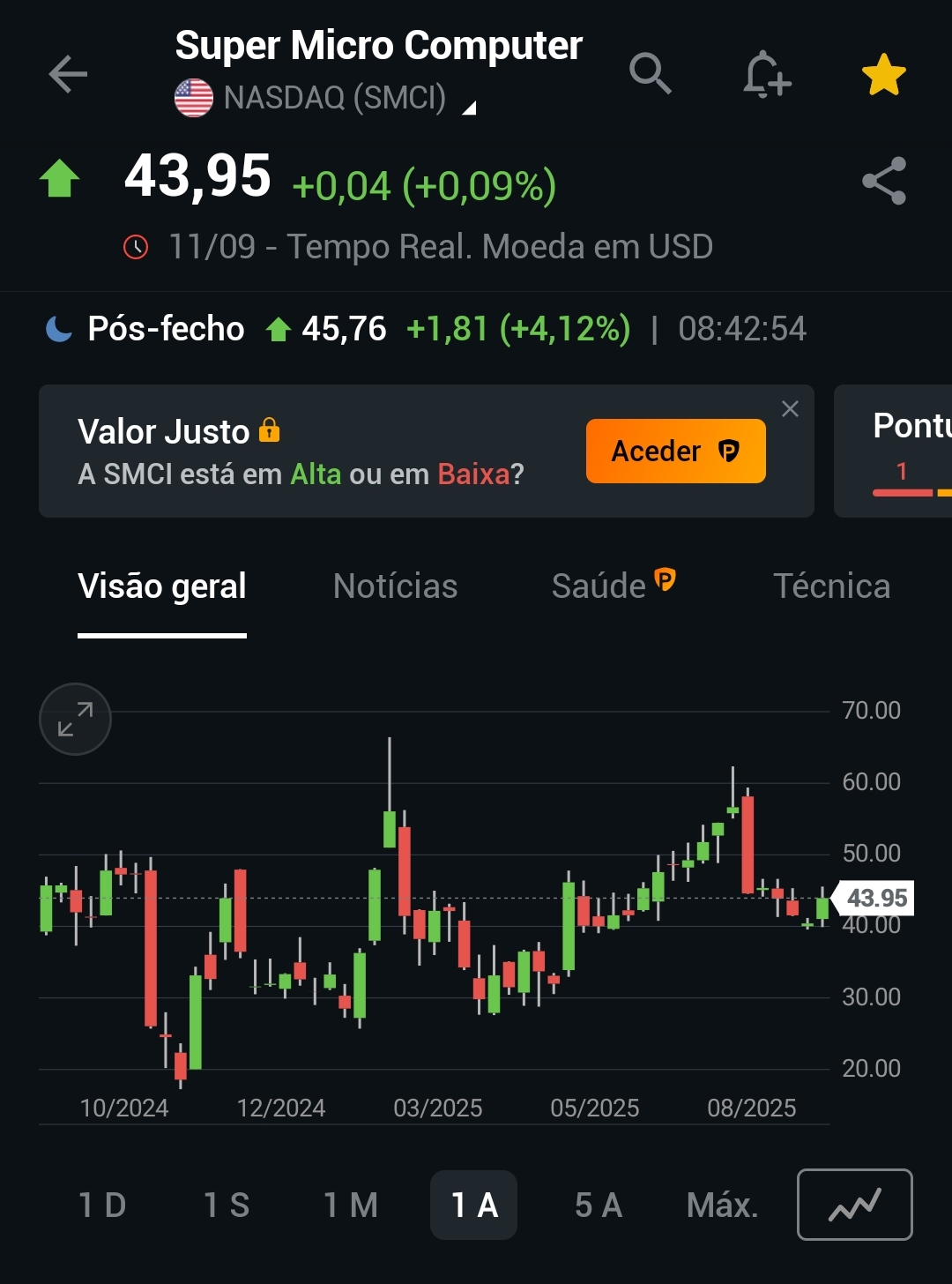The height and width of the screenshot is (1284, 952).
Task: Show the Máx. chart range
Action: [722, 1205]
